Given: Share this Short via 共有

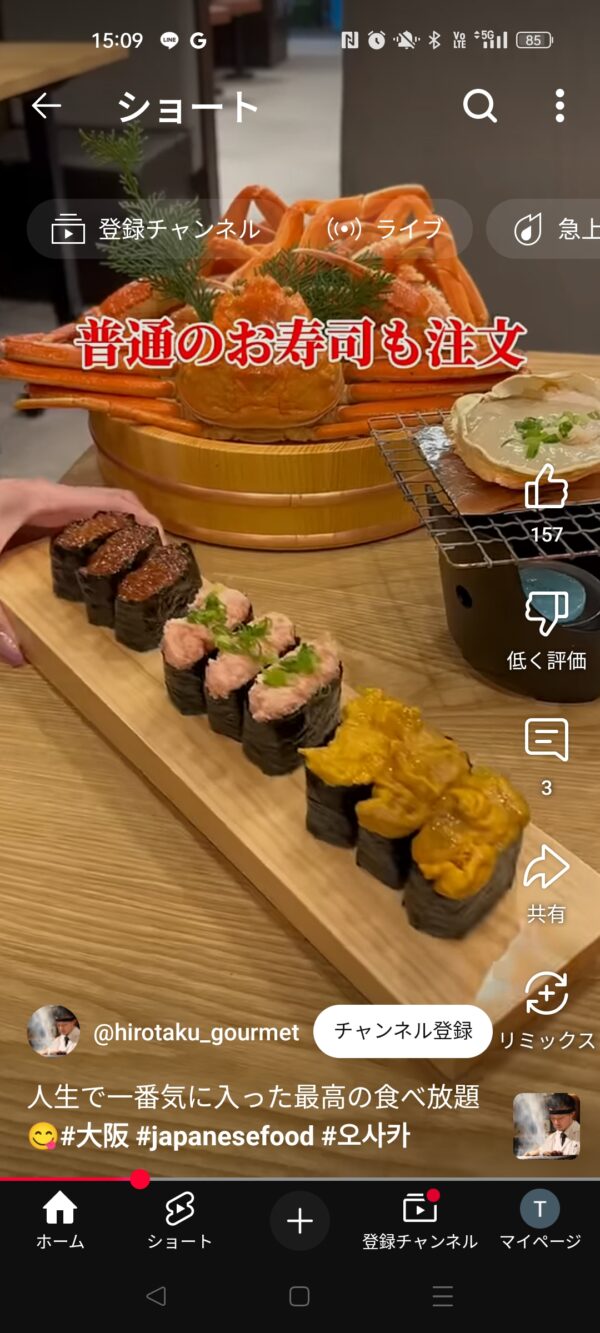Looking at the screenshot, I should tap(546, 868).
